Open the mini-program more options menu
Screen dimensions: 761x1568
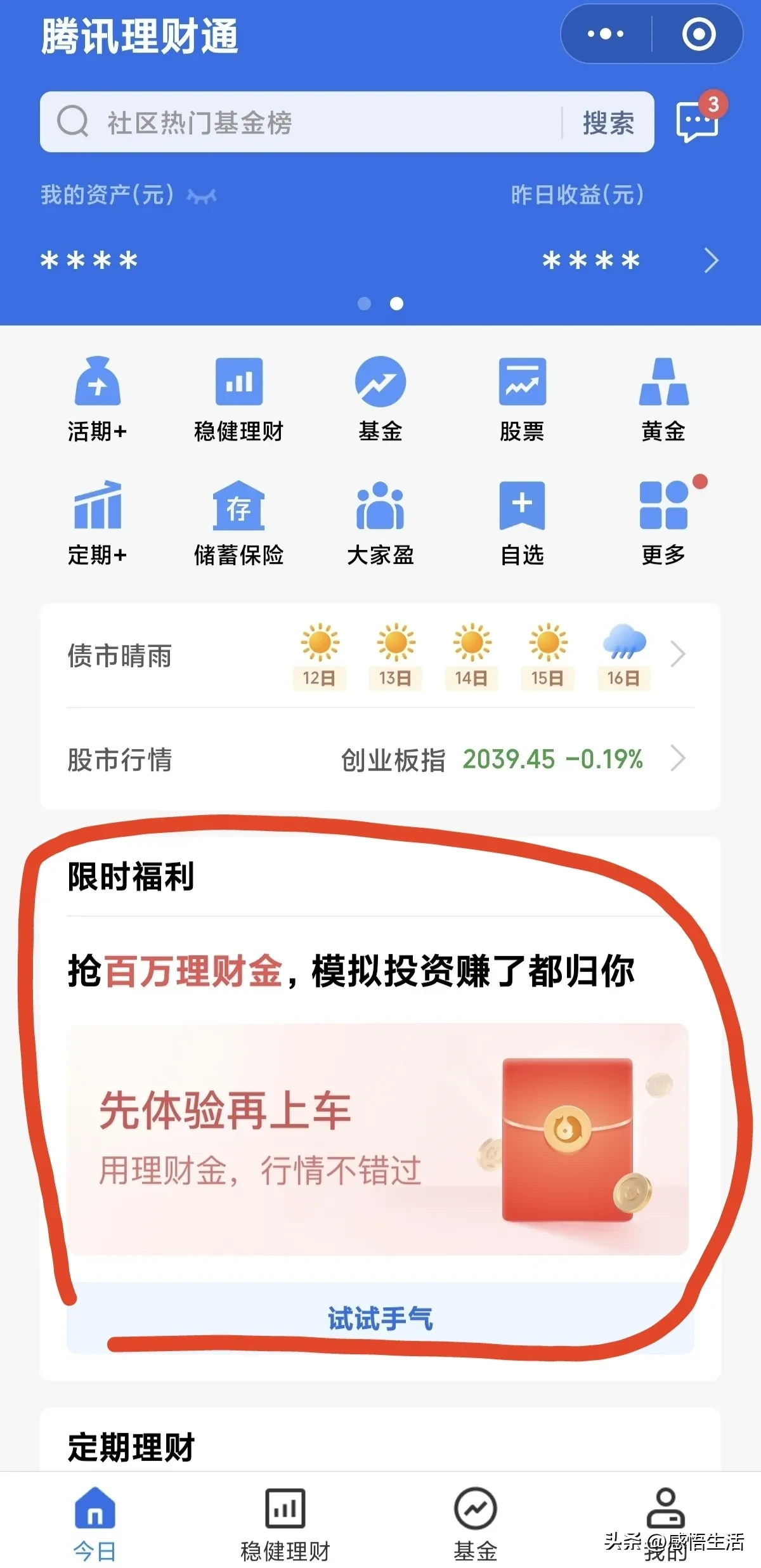click(606, 34)
